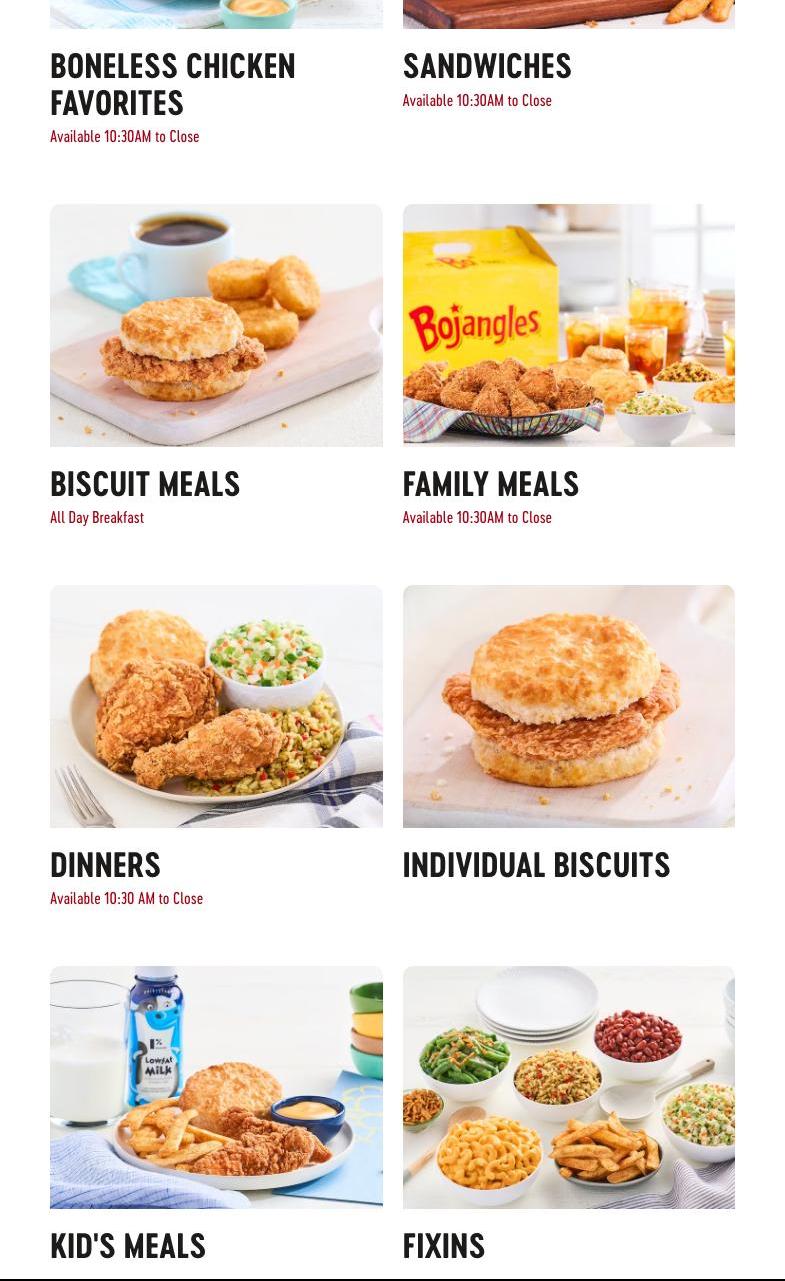Click the Fixins side dishes photo
The height and width of the screenshot is (1281, 785).
[568, 1088]
